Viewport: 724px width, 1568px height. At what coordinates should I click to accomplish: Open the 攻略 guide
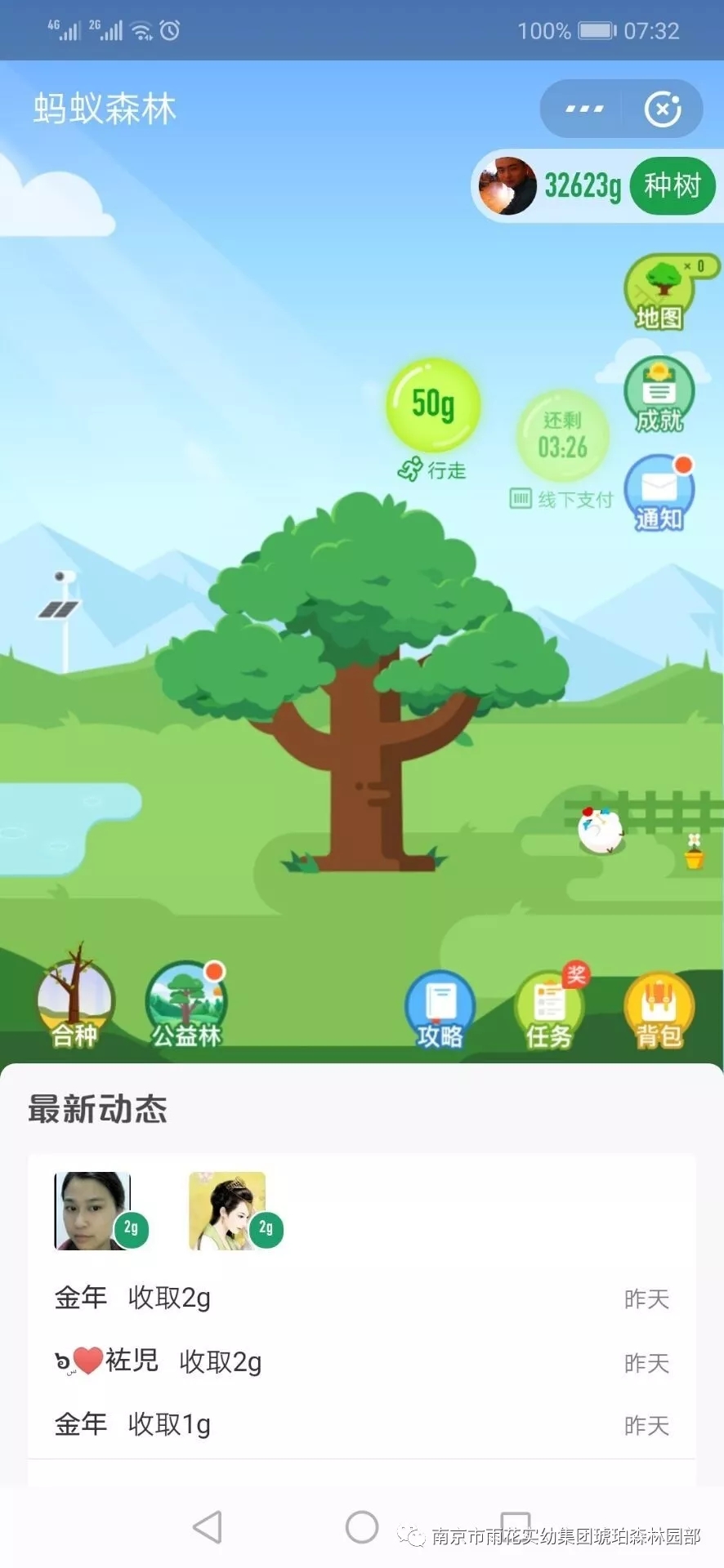[x=440, y=1010]
